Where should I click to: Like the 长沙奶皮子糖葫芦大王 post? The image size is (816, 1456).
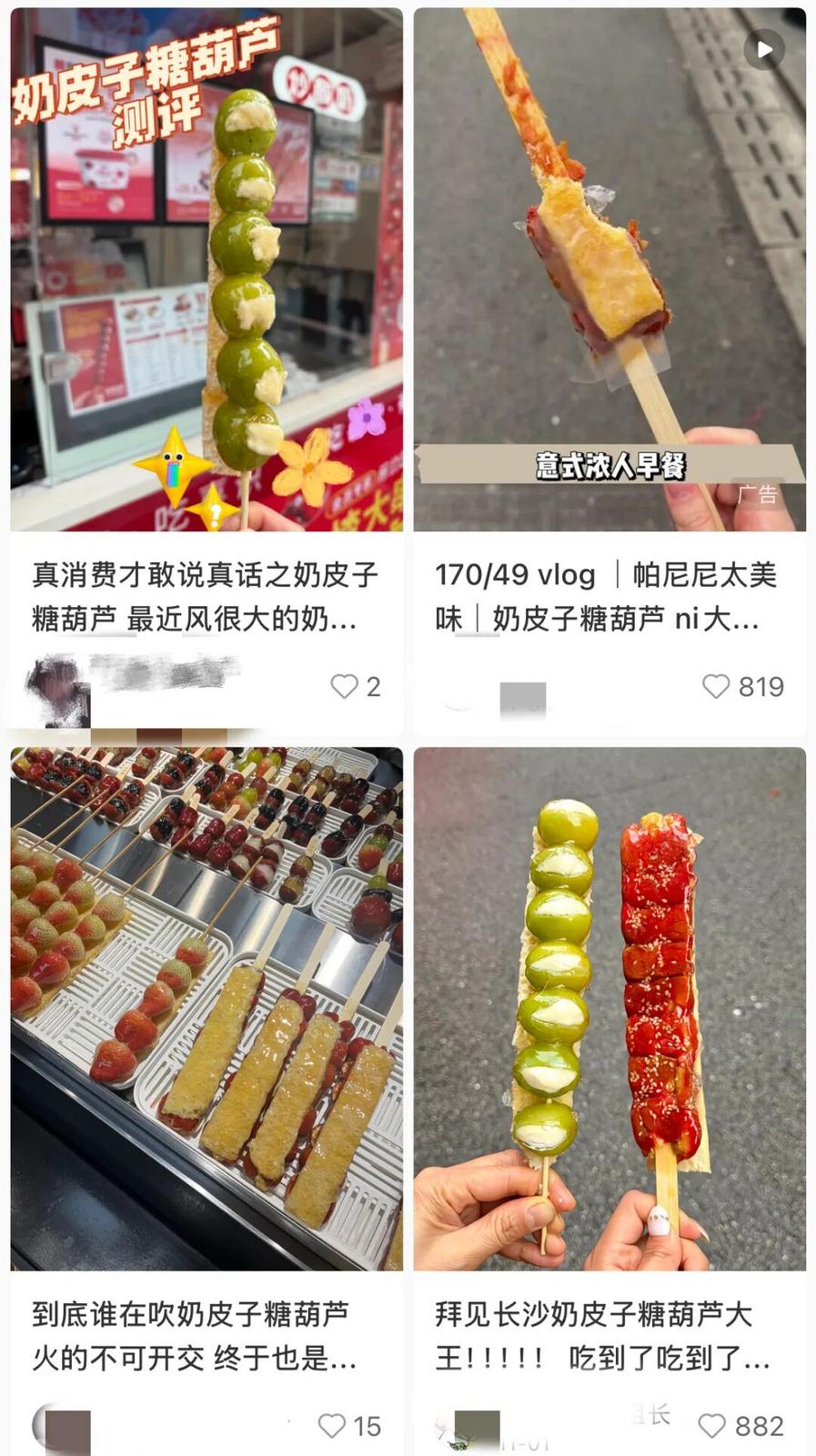click(x=712, y=1425)
